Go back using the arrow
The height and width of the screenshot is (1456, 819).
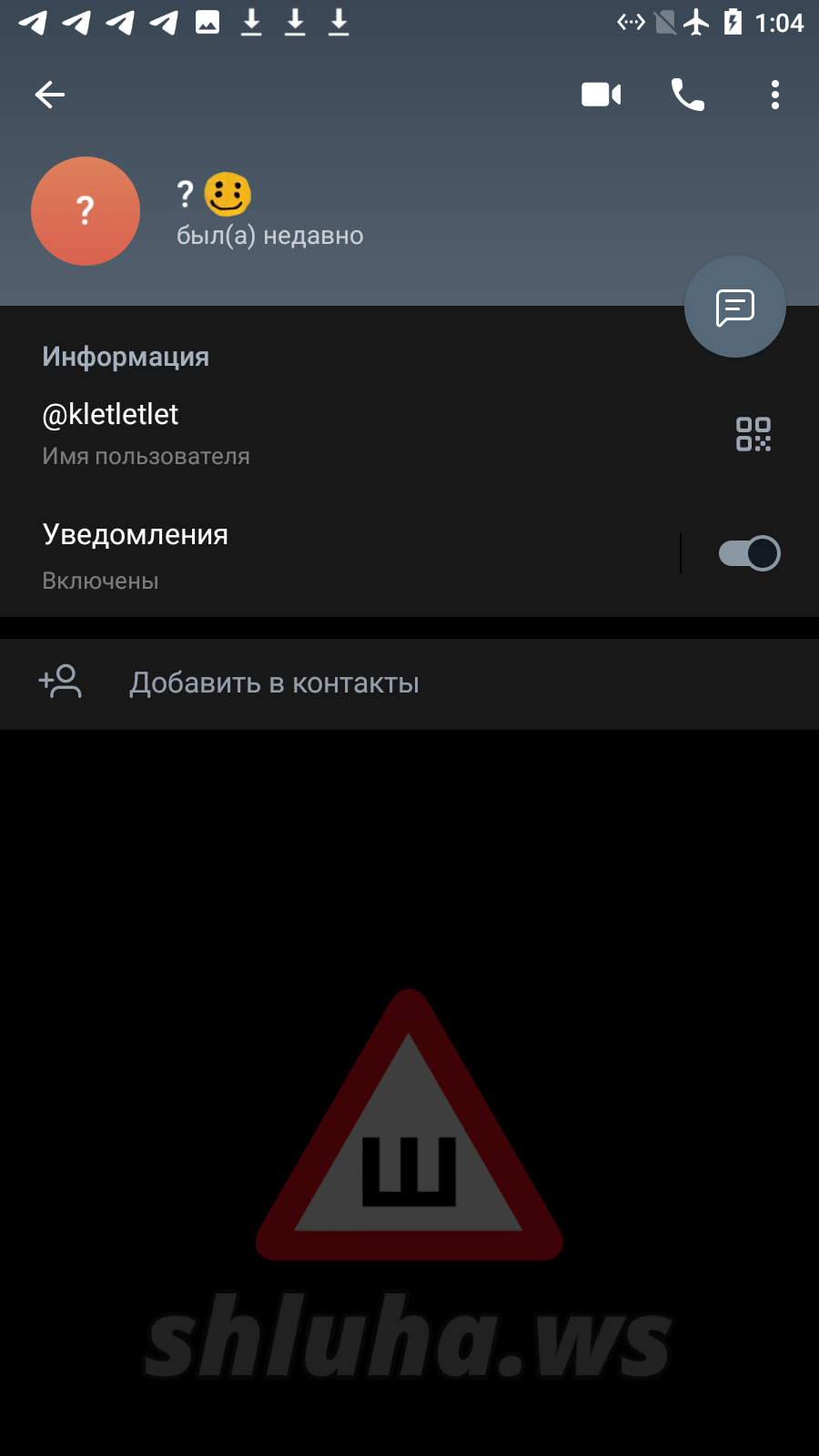[50, 95]
